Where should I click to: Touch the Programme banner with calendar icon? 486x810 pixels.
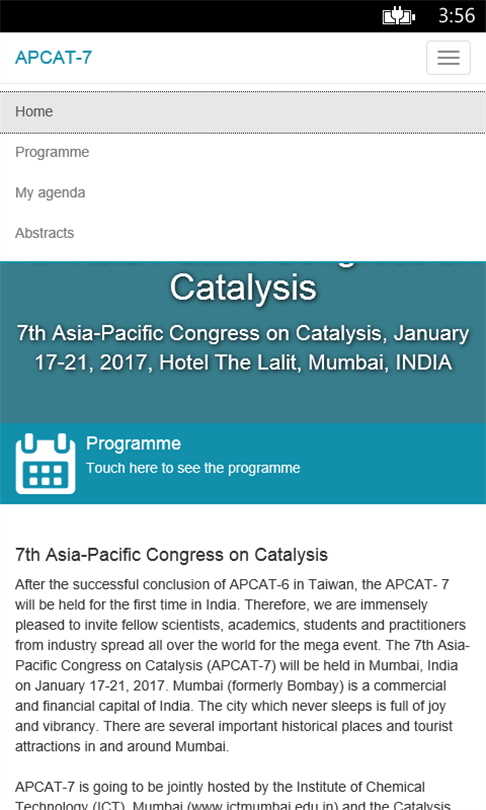(x=243, y=463)
